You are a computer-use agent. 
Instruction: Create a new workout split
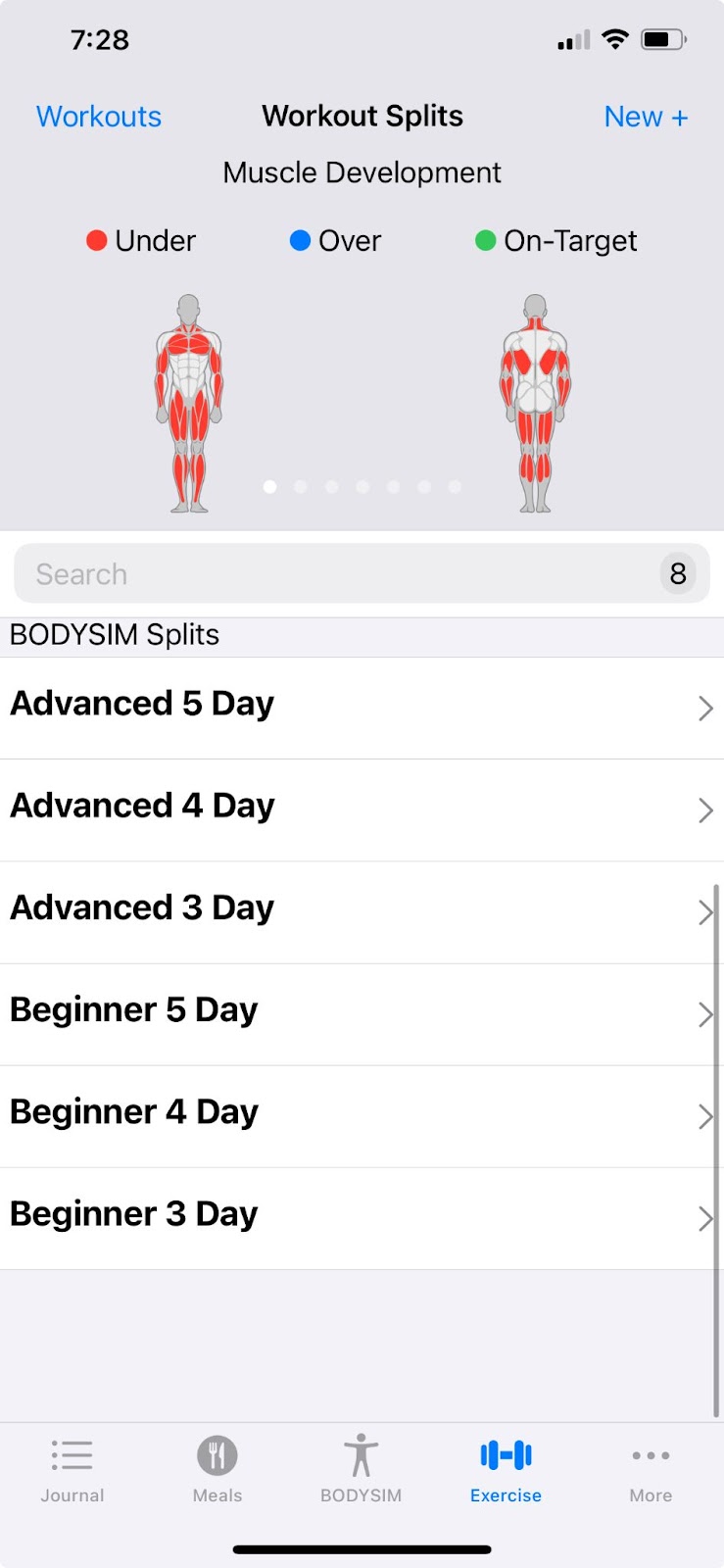point(646,117)
